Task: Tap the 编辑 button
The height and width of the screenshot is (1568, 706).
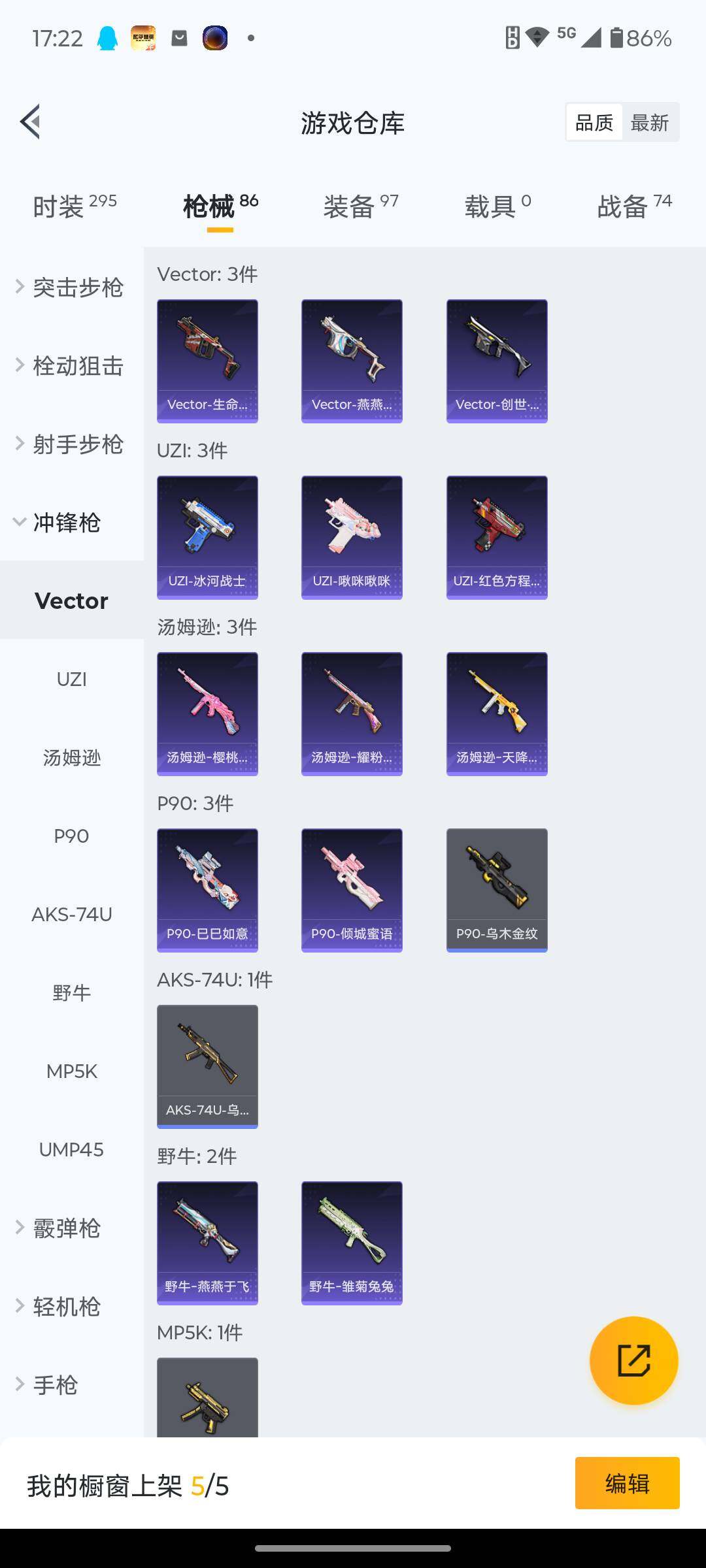Action: click(627, 1483)
